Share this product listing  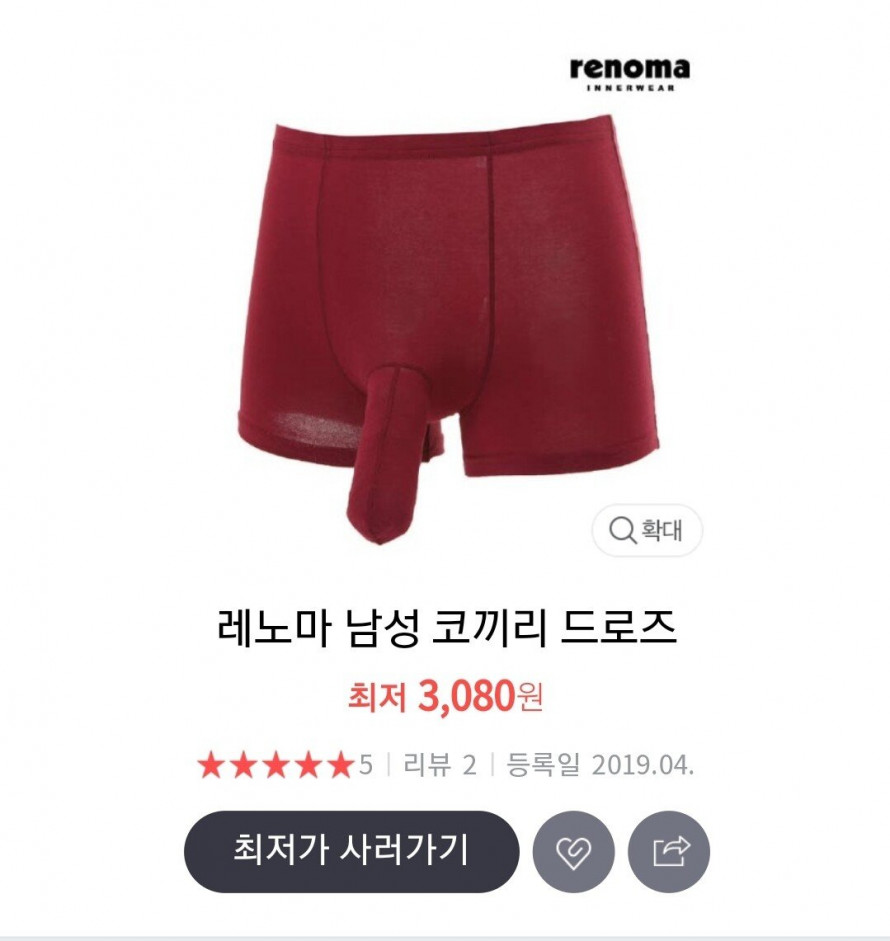669,852
